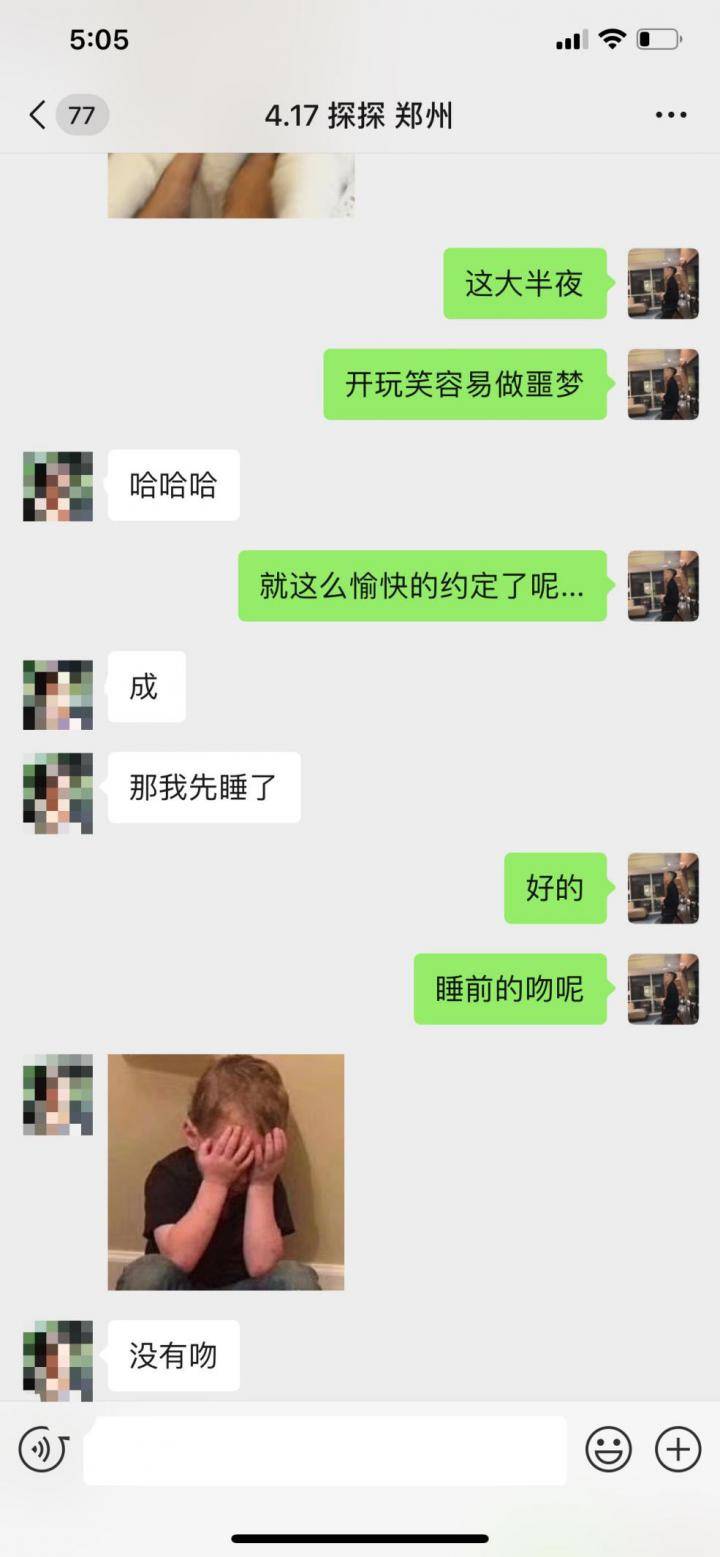
Task: Open the emoji sticker picker
Action: pos(608,1450)
